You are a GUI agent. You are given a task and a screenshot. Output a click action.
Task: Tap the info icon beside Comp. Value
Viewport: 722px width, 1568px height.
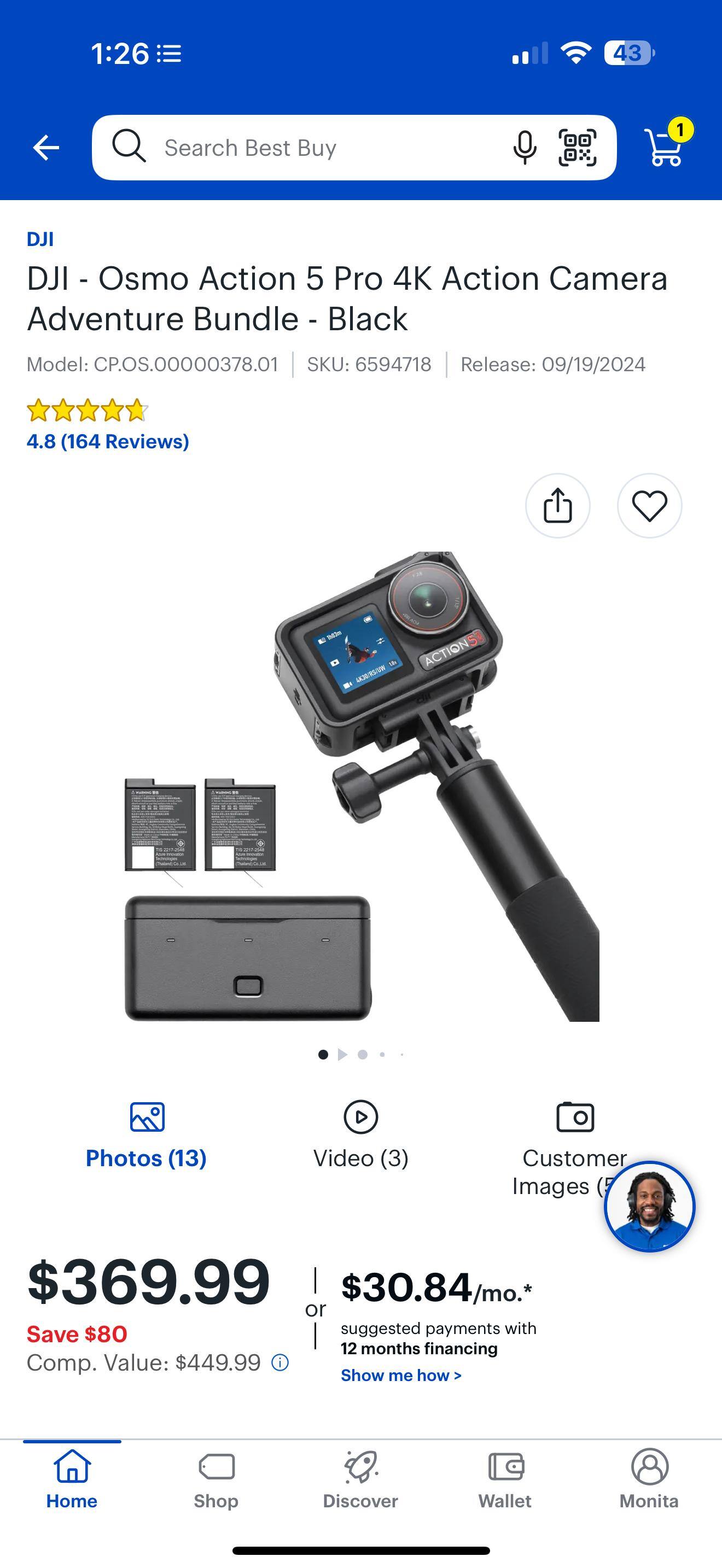(280, 1364)
